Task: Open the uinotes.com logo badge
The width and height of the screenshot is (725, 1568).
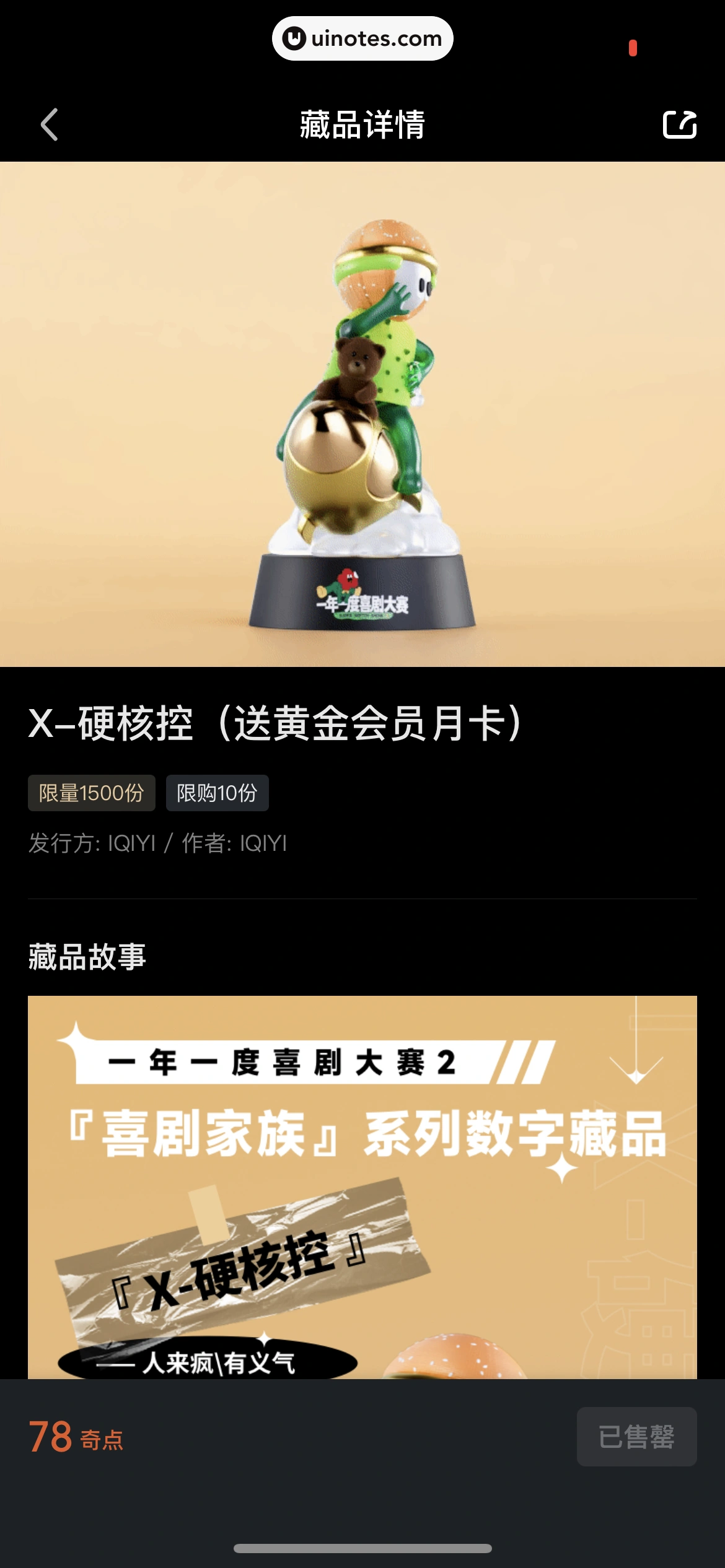Action: 362,38
